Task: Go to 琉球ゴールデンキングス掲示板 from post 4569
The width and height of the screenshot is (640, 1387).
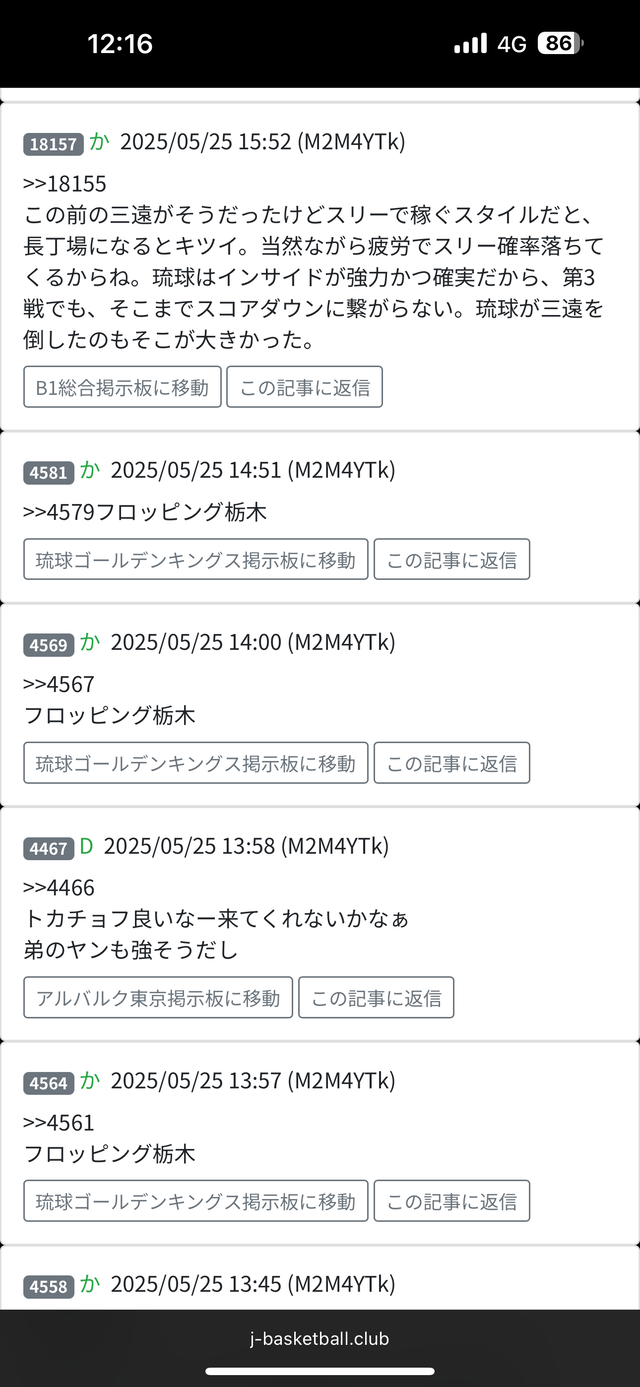Action: click(x=196, y=763)
